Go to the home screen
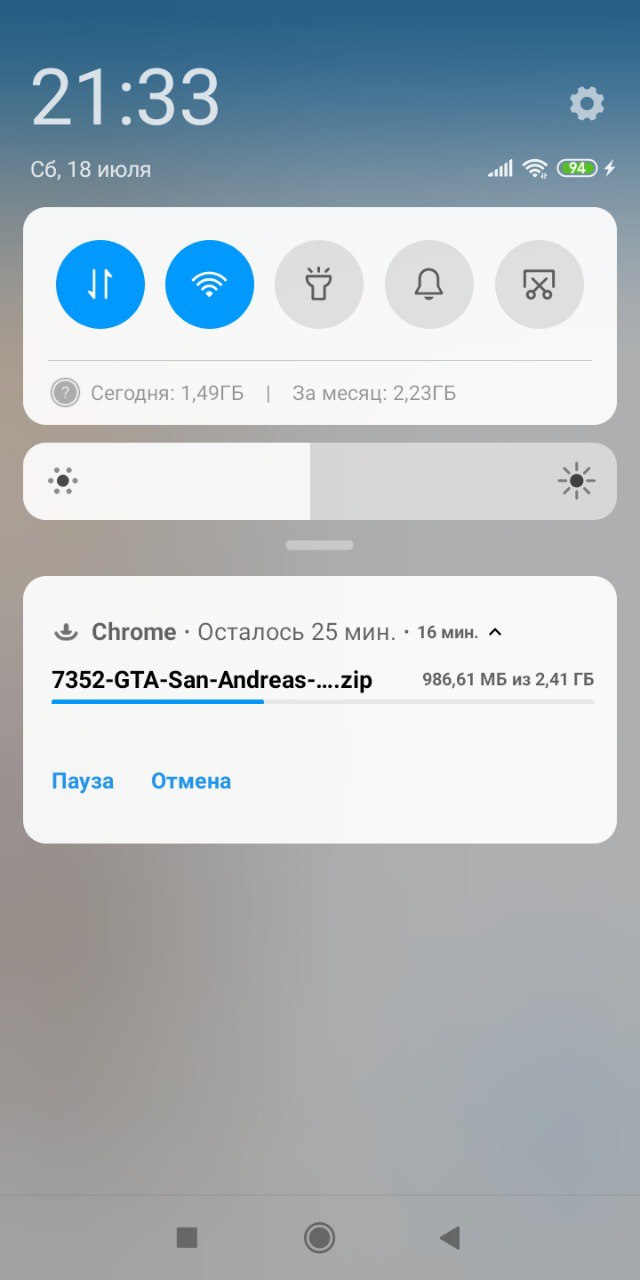This screenshot has width=640, height=1280. click(319, 1238)
